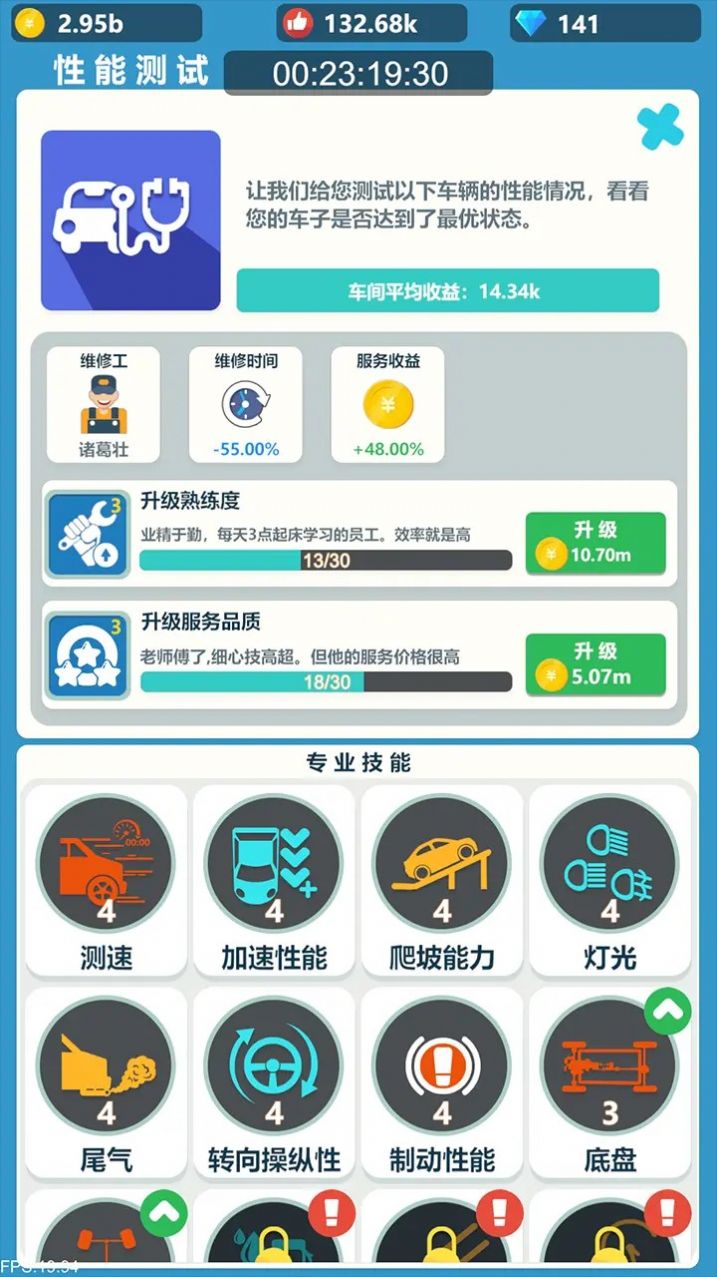Open the 测速 speed test skill
This screenshot has height=1277, width=717.
106,881
